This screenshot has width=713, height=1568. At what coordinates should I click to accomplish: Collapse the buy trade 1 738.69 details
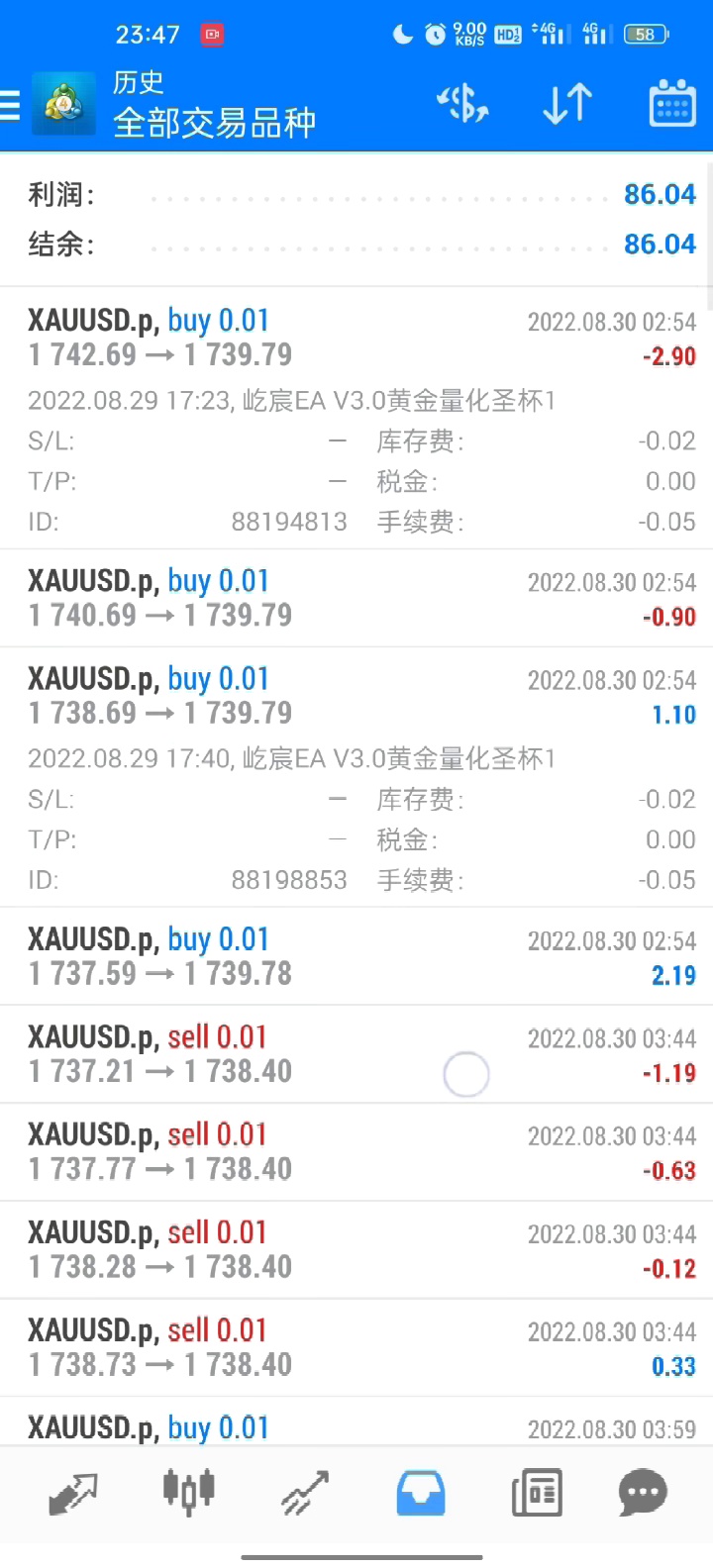(x=356, y=696)
